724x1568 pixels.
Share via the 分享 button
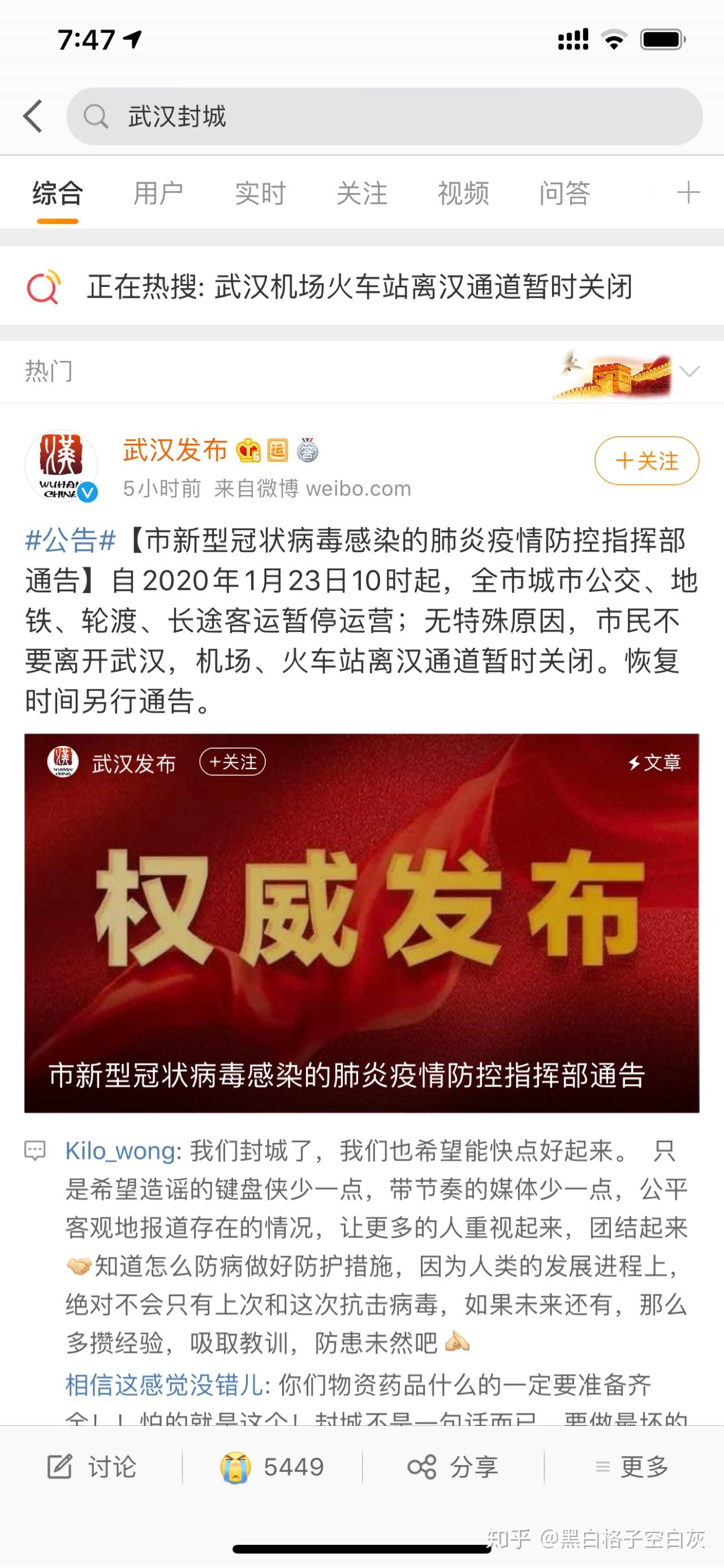point(453,1467)
